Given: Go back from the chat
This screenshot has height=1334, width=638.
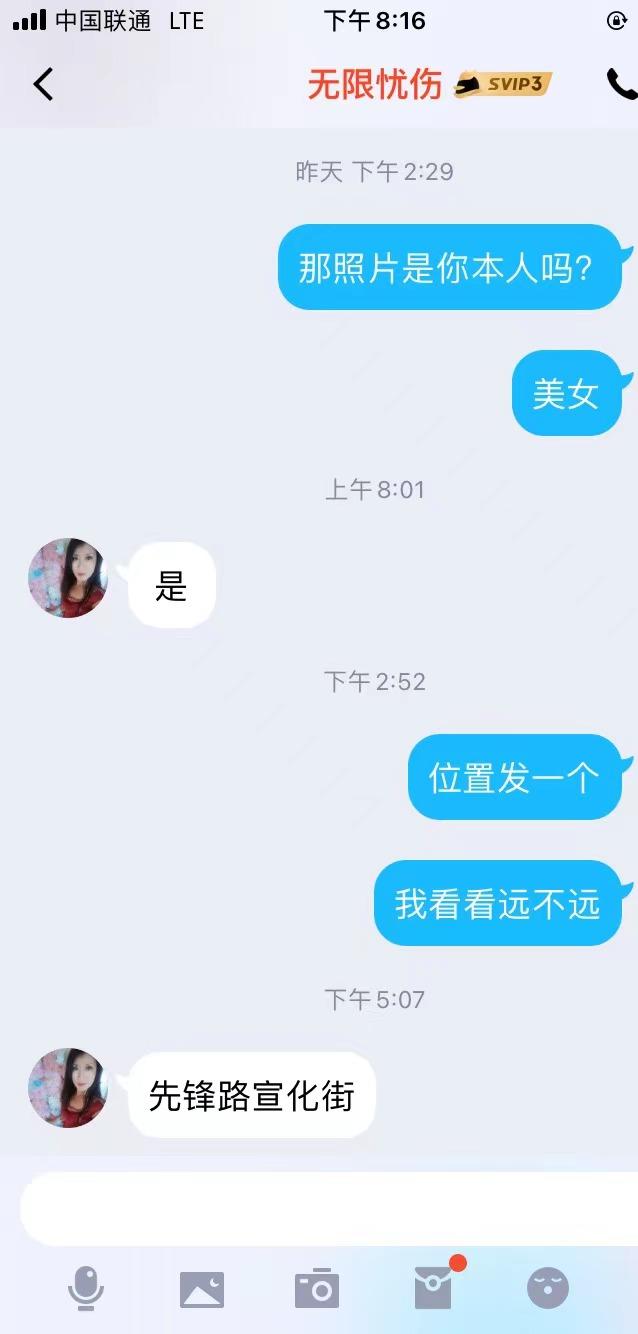Looking at the screenshot, I should (x=43, y=84).
